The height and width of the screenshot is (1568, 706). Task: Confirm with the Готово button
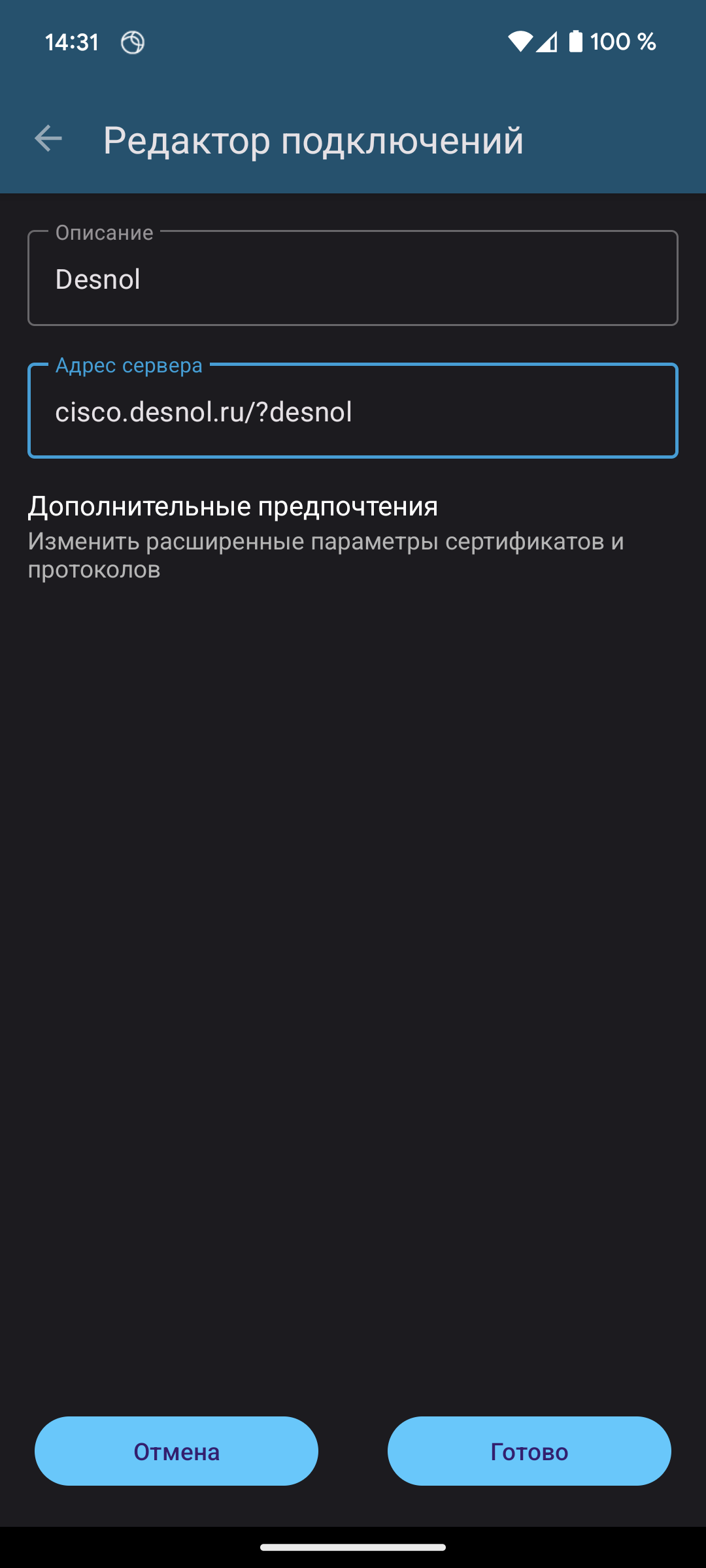[x=529, y=1451]
